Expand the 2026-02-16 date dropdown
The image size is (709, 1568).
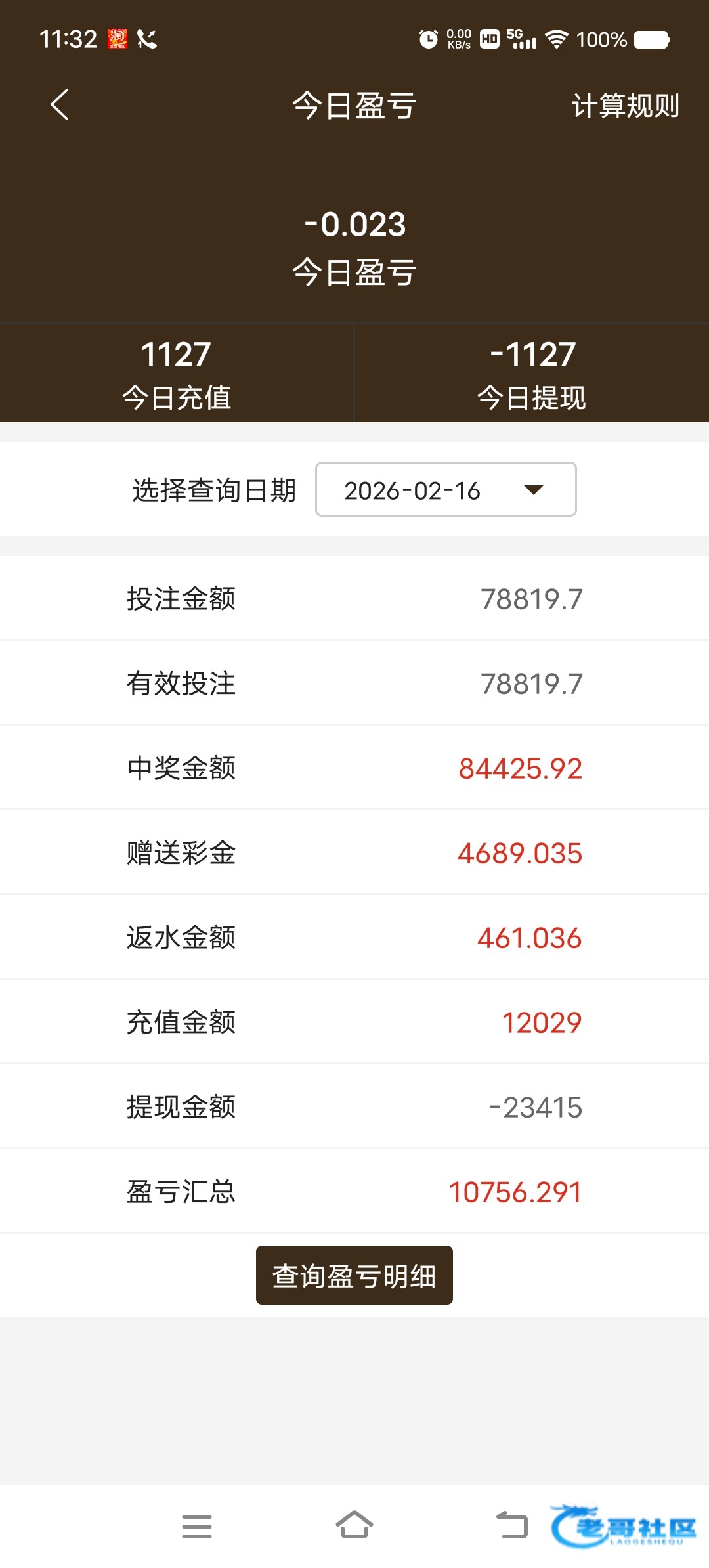[446, 490]
